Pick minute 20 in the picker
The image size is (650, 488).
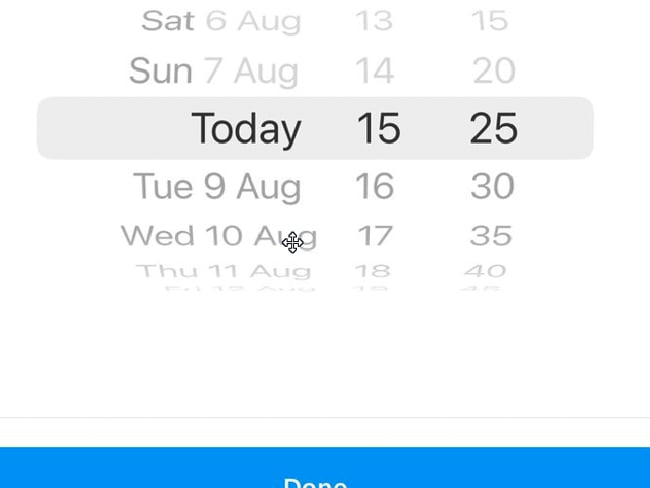click(x=493, y=71)
